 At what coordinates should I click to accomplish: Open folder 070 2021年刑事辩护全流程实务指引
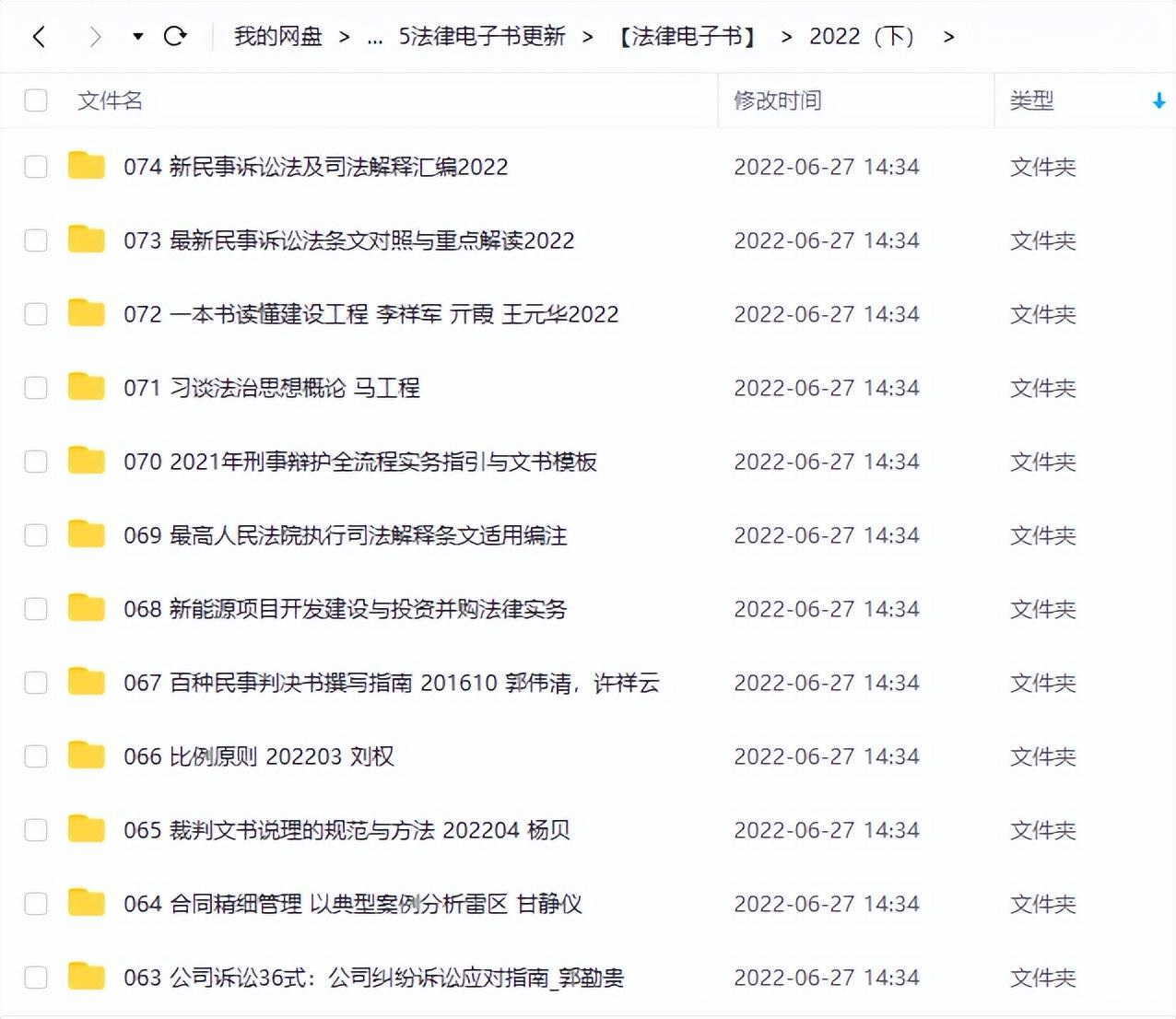359,462
